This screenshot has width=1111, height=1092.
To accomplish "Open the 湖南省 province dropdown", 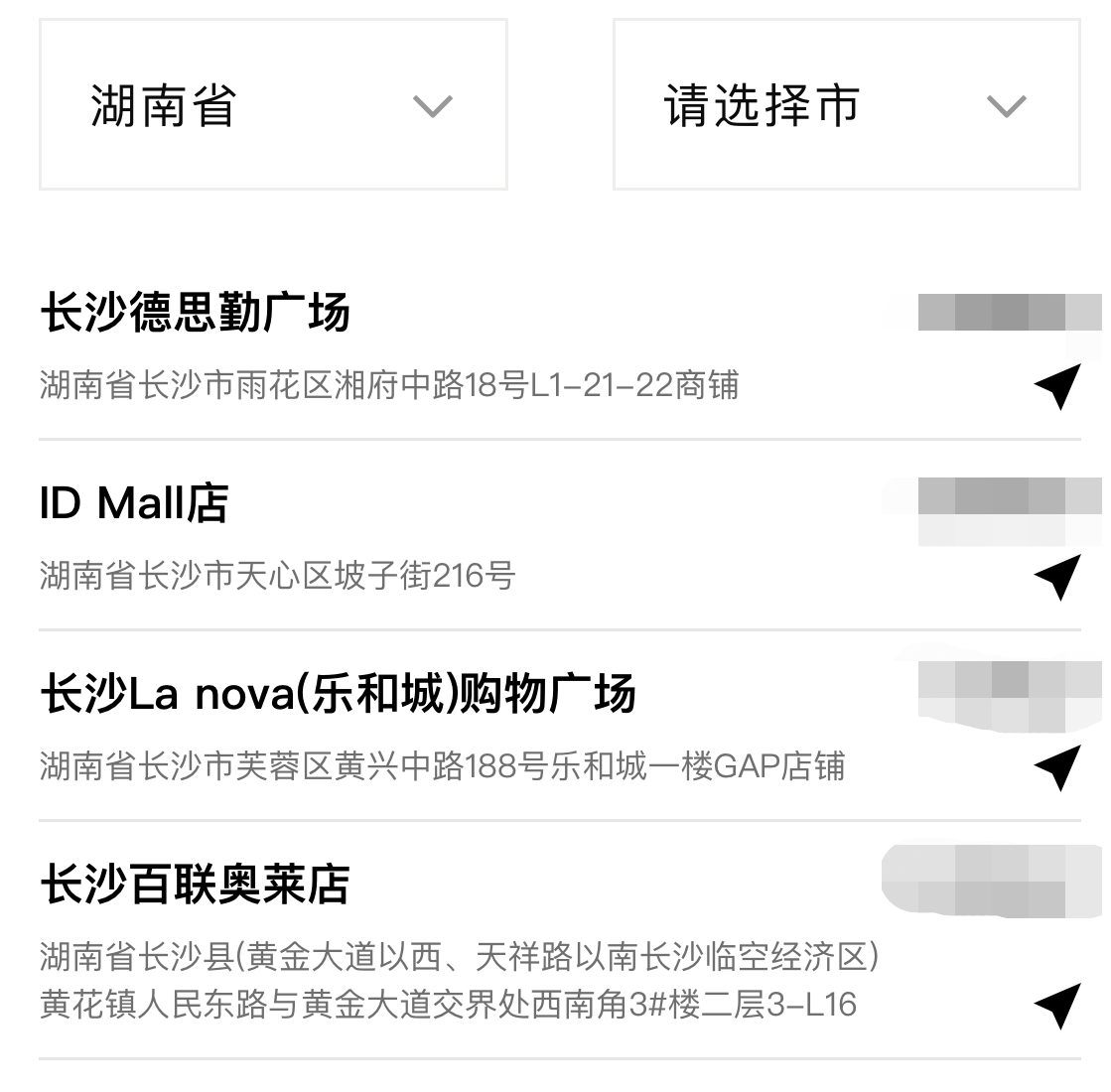I will click(x=273, y=104).
